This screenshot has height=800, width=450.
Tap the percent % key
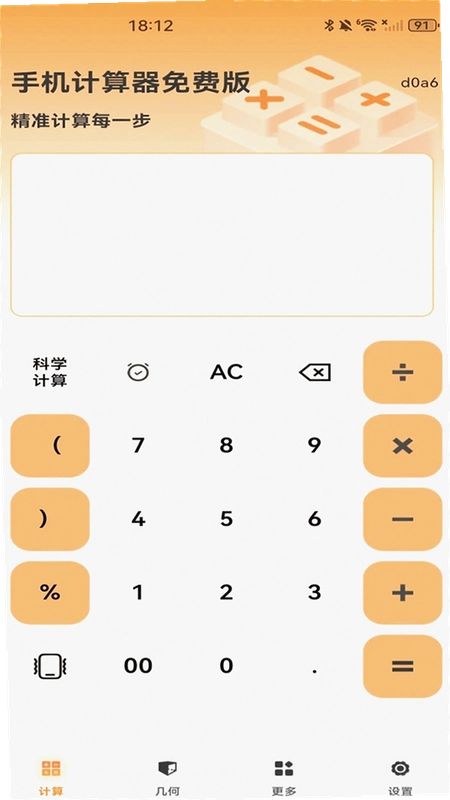[50, 593]
